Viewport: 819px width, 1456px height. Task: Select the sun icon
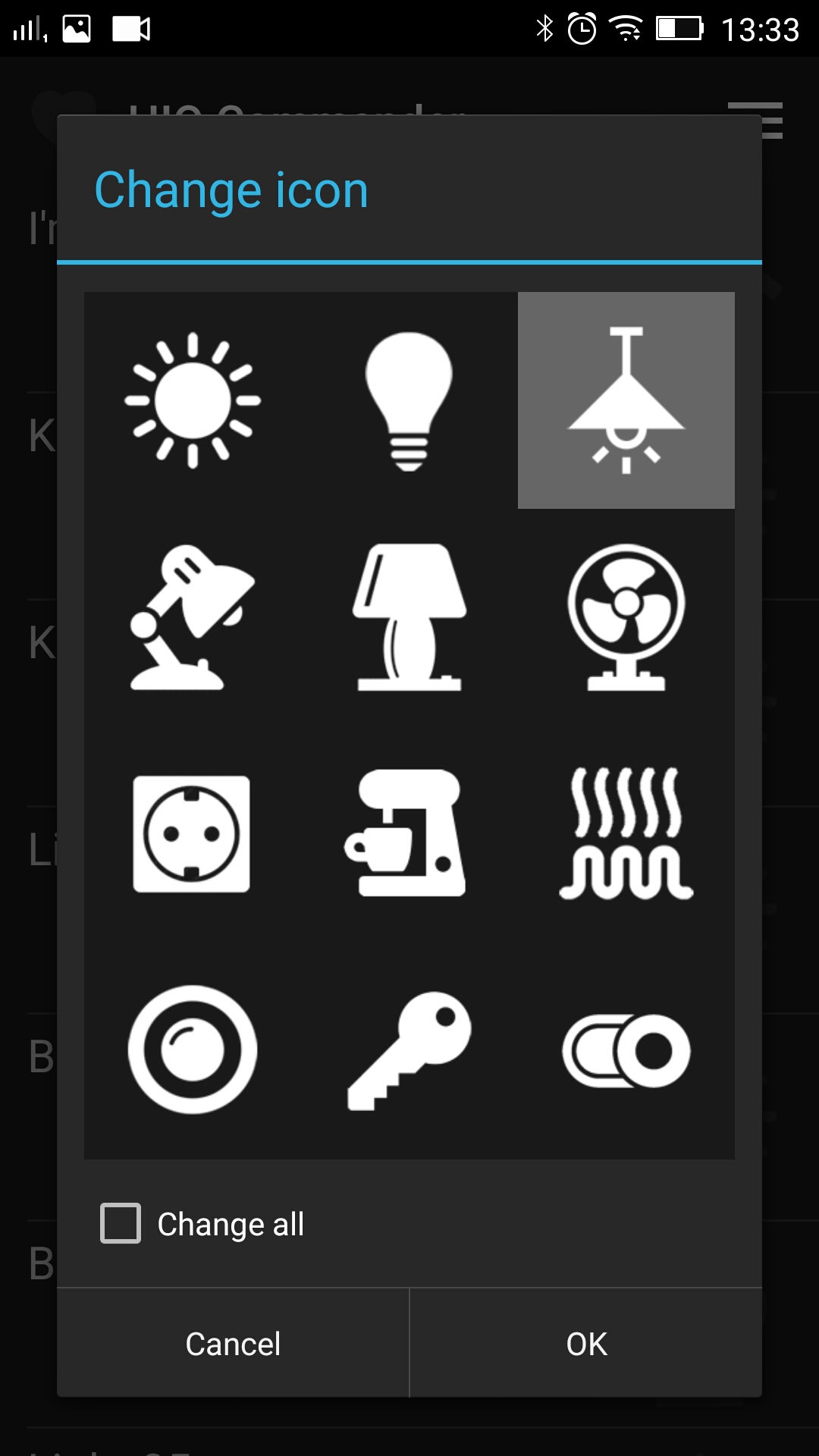[193, 400]
